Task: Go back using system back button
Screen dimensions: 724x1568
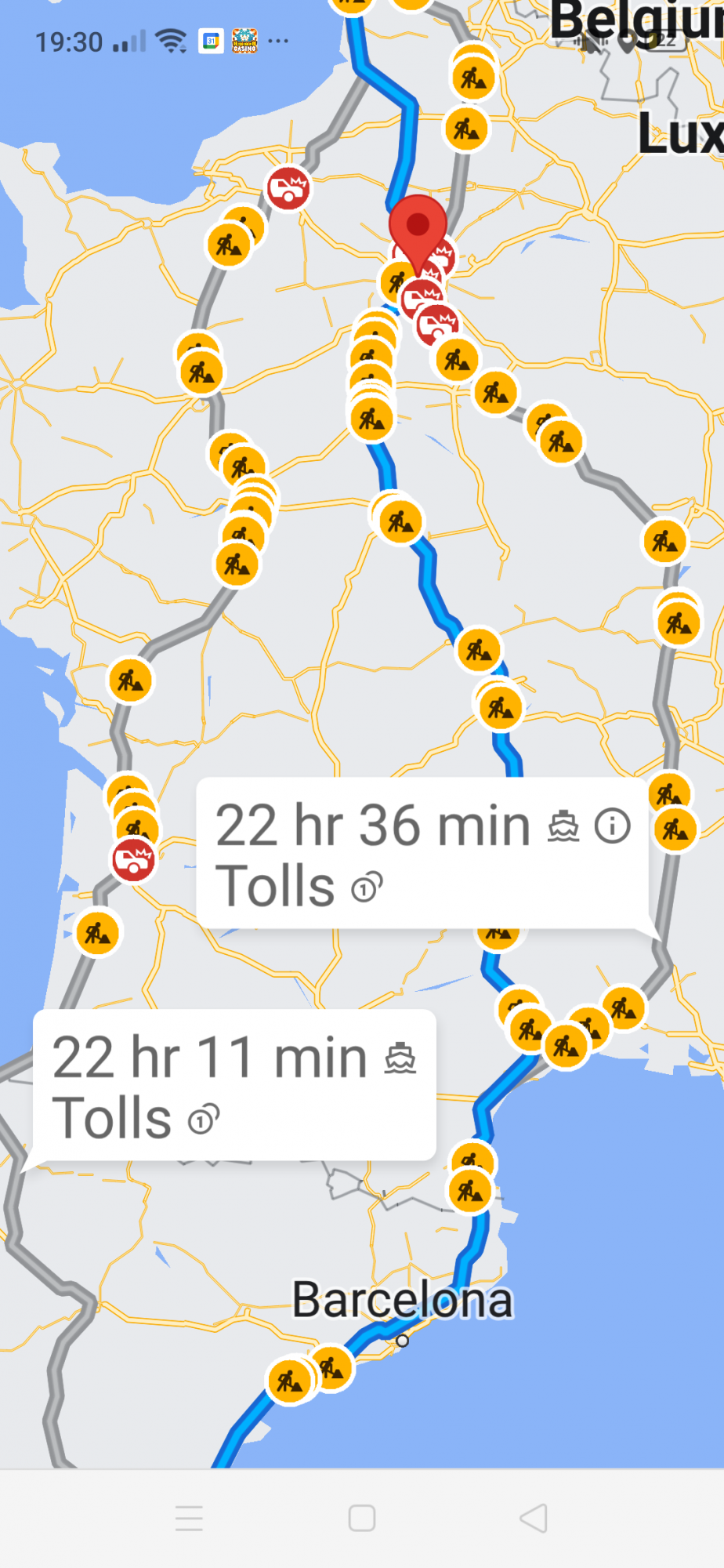Action: coord(534,1519)
